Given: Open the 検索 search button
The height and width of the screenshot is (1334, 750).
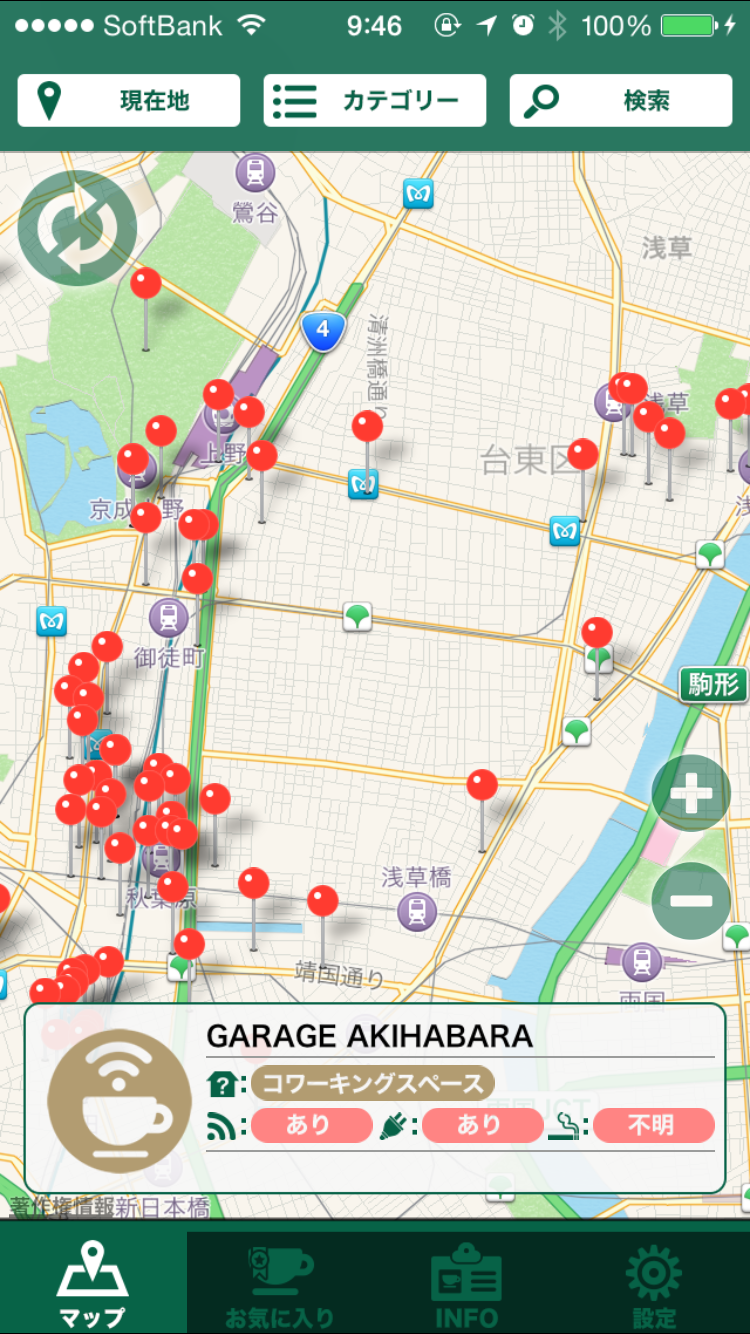Looking at the screenshot, I should (x=621, y=100).
